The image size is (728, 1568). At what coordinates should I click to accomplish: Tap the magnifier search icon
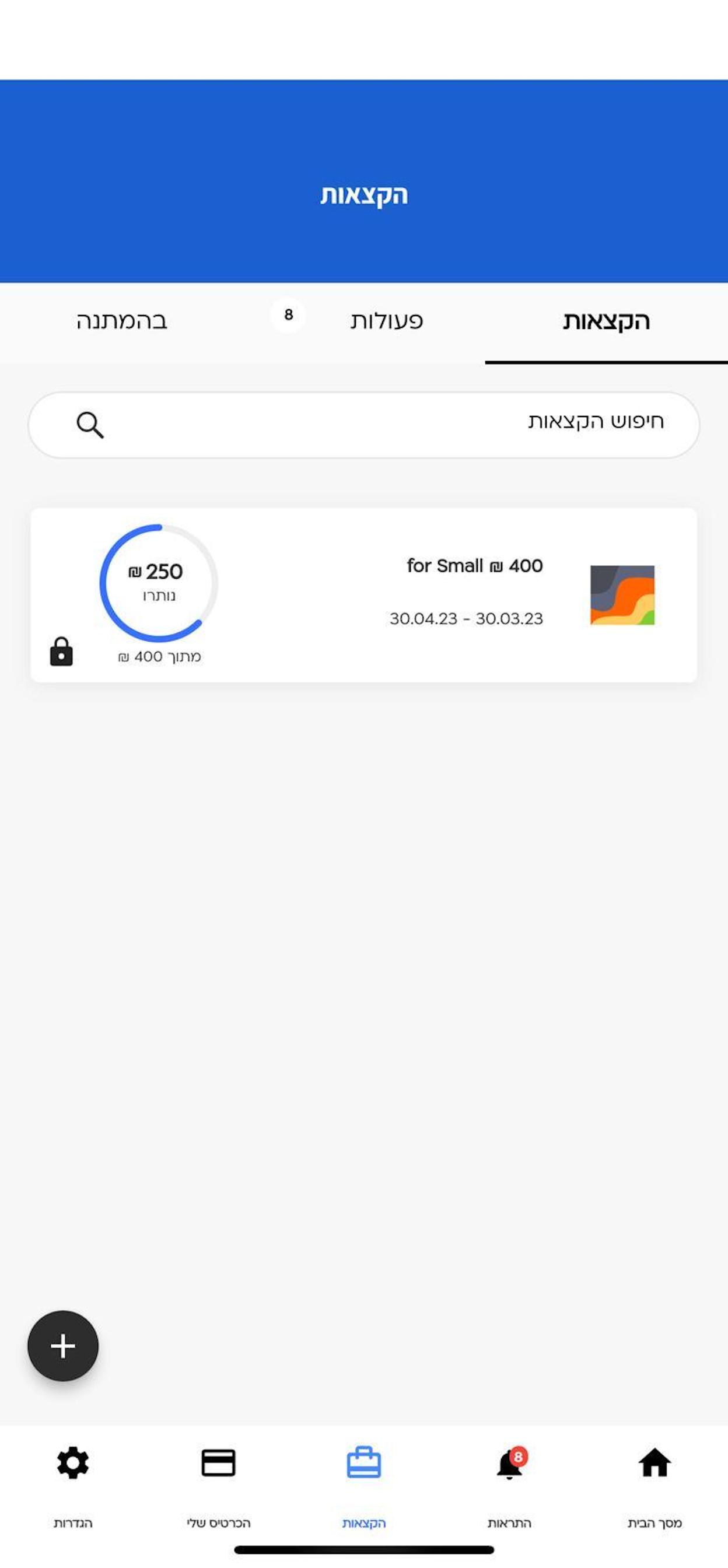[x=90, y=424]
